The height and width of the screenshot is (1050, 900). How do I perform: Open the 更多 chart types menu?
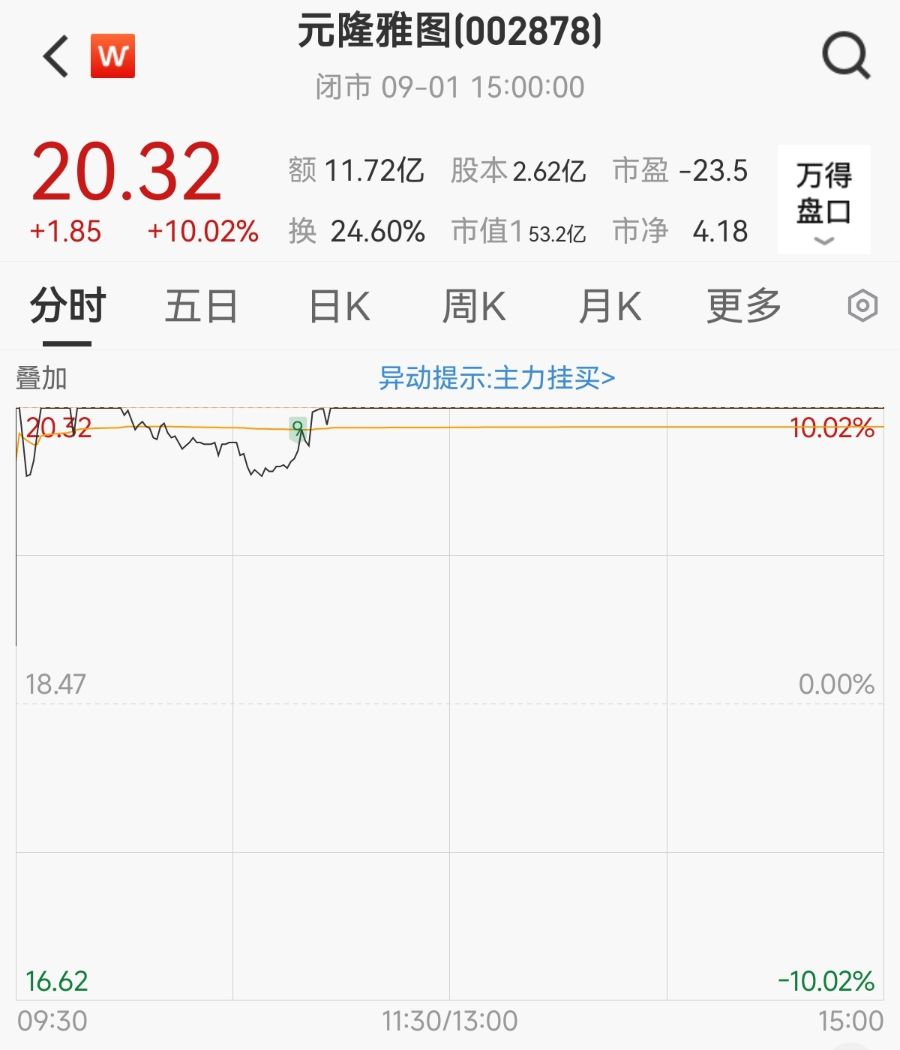(x=741, y=307)
